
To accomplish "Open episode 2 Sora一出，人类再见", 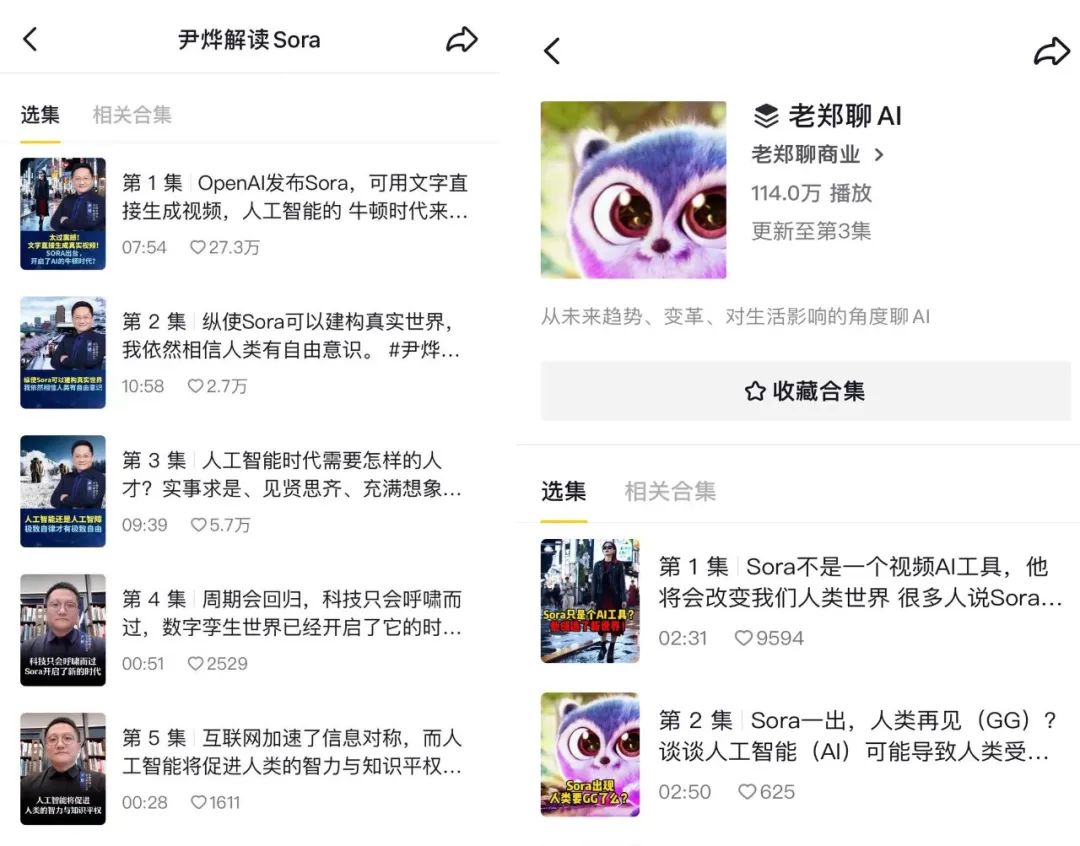I will coord(858,736).
